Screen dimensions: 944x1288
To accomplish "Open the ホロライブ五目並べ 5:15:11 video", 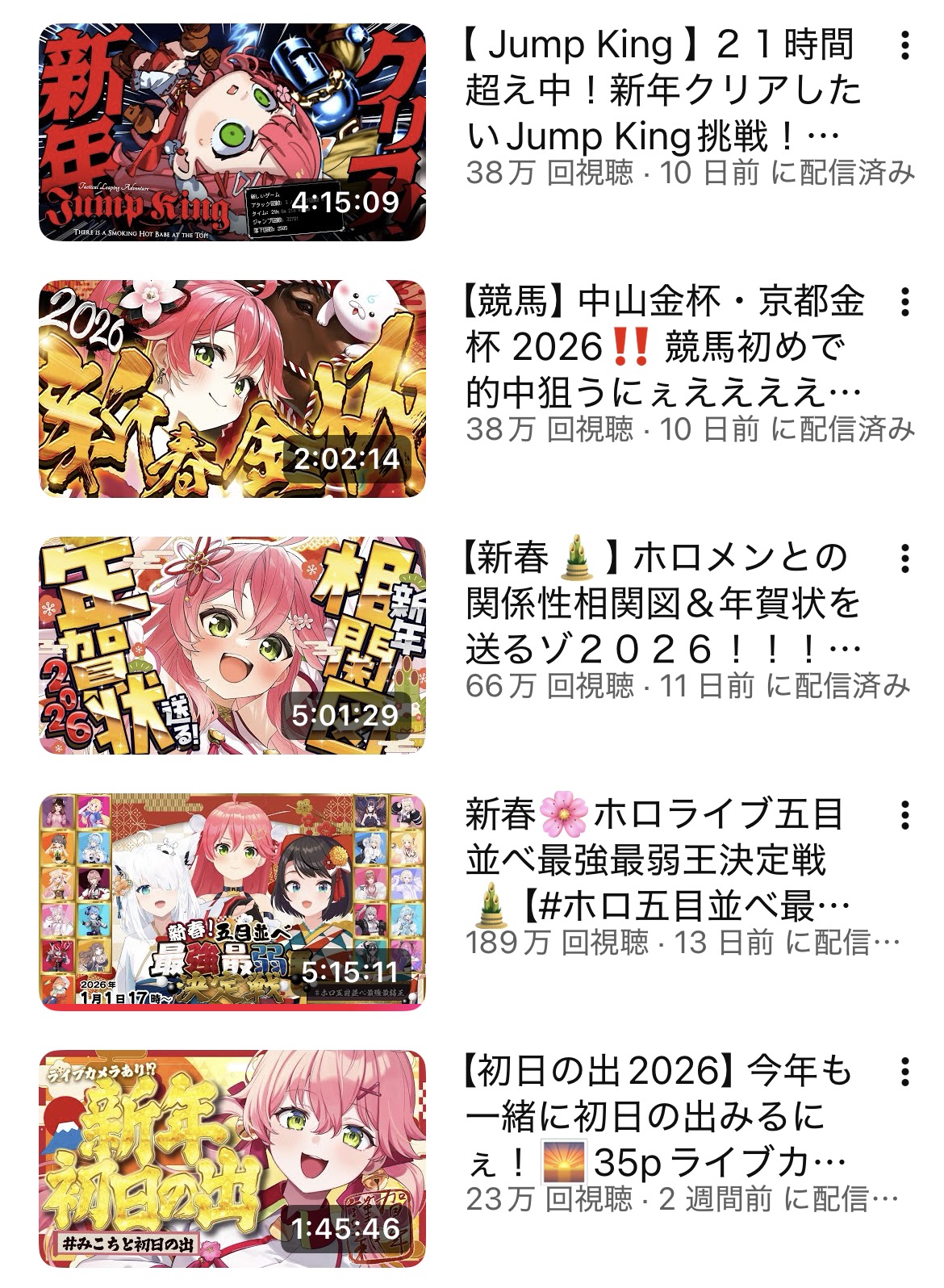I will [232, 902].
